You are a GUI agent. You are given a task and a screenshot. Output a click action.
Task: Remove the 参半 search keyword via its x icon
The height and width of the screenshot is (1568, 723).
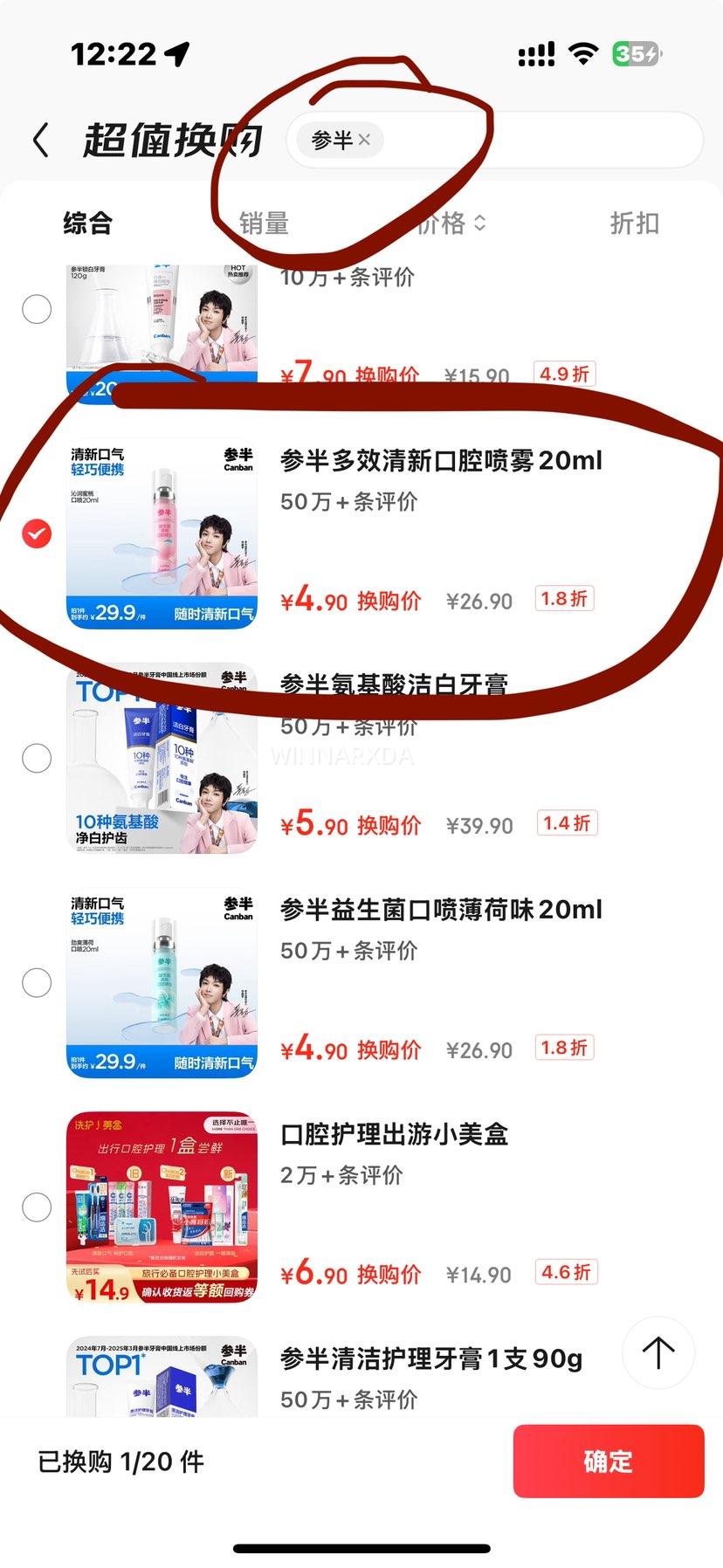pyautogui.click(x=366, y=140)
